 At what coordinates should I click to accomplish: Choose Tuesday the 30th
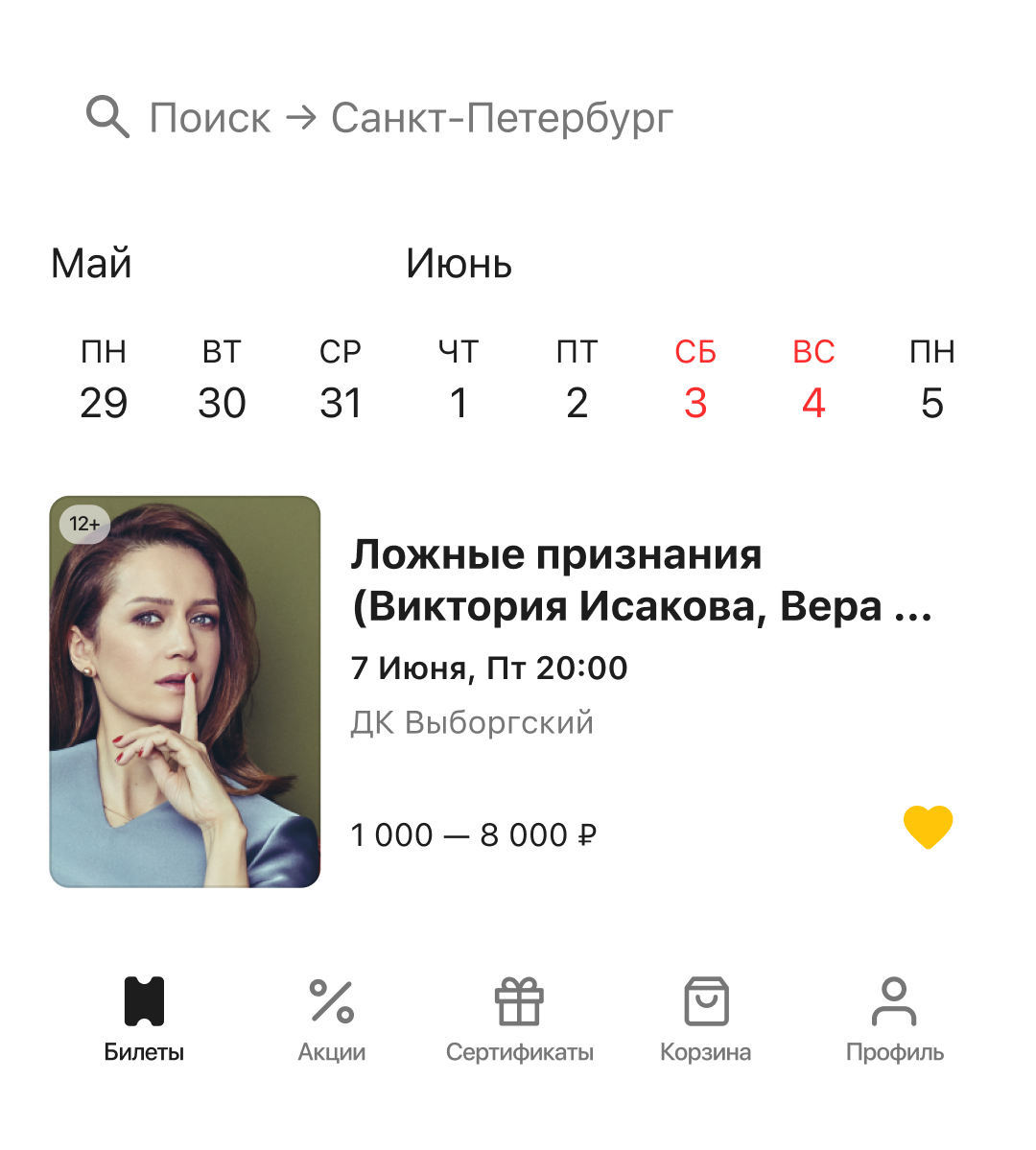[222, 379]
